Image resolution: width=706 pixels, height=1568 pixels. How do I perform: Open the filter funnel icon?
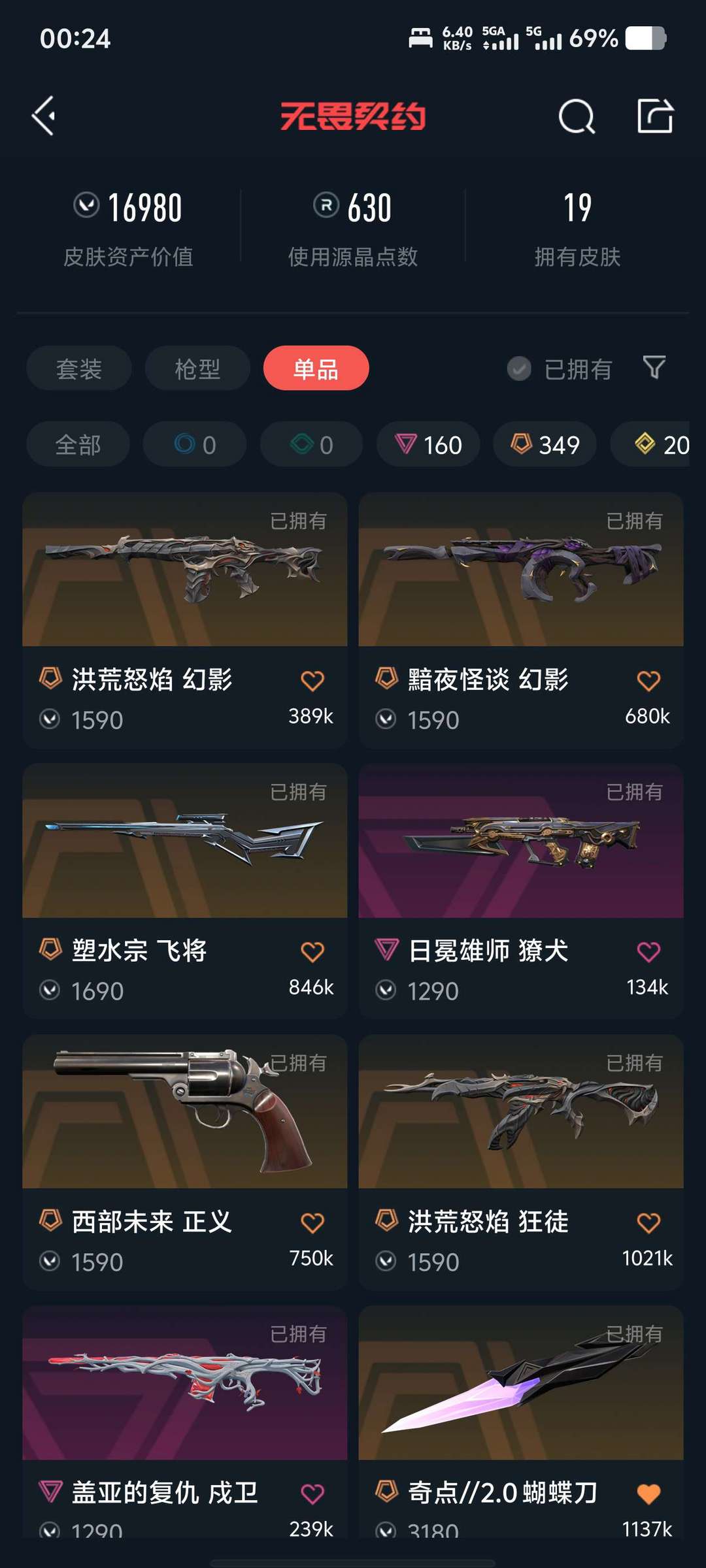[654, 368]
